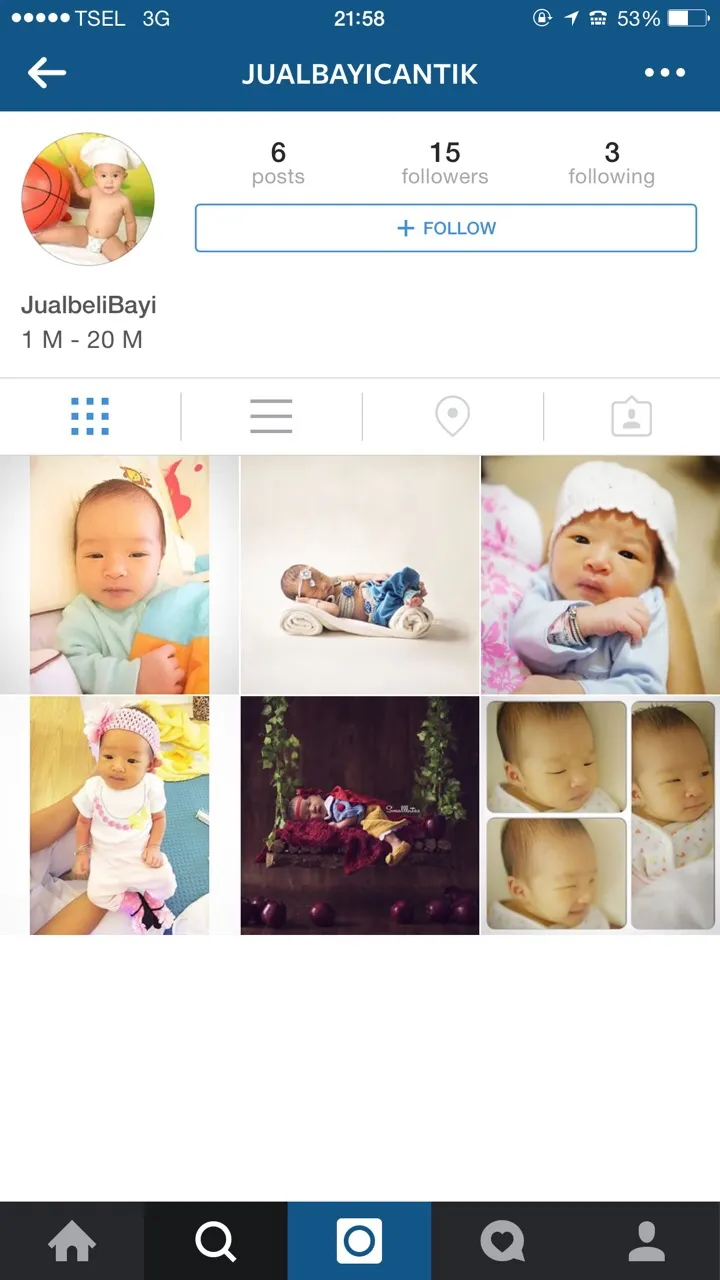The width and height of the screenshot is (720, 1280).
Task: Open the post with the ivy swing scene
Action: [x=360, y=816]
